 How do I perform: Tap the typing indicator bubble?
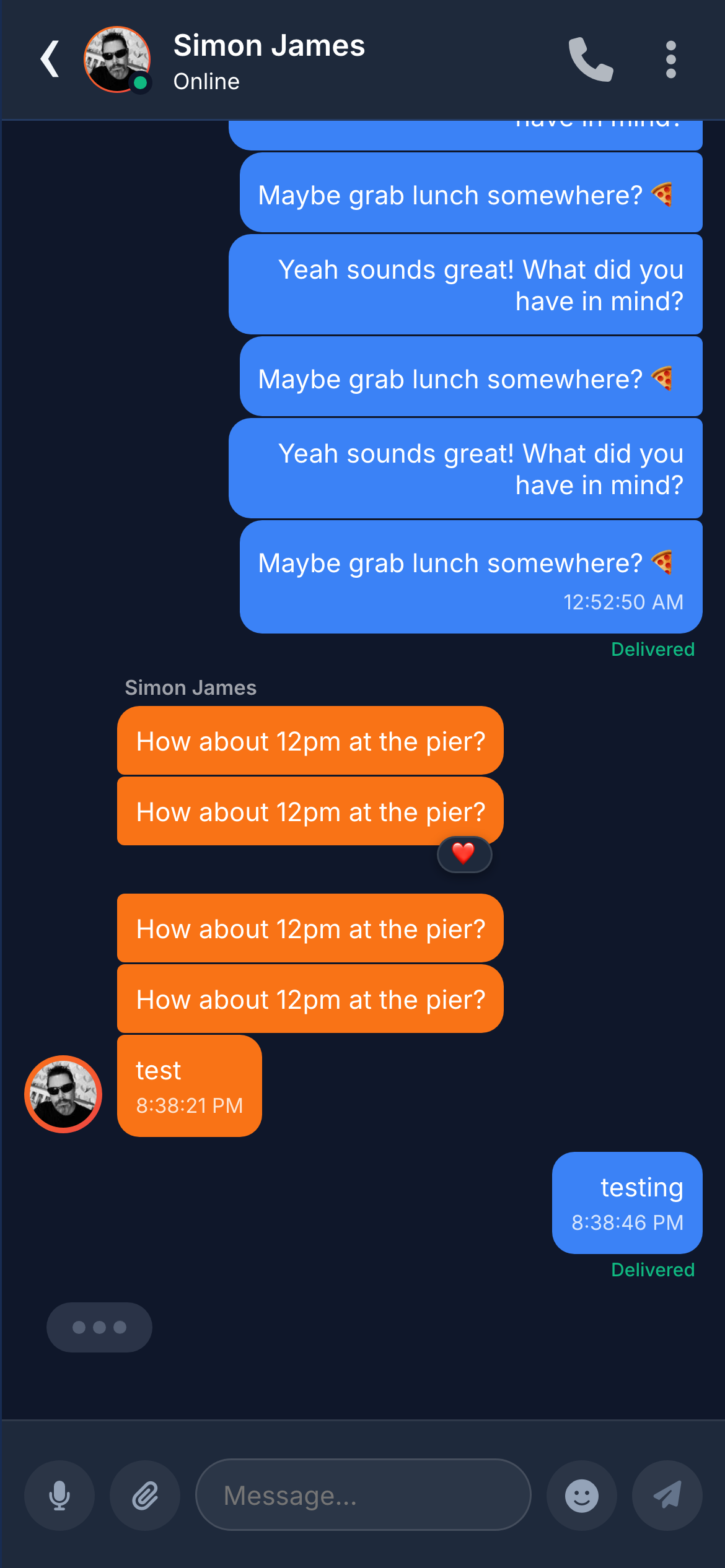click(99, 1327)
